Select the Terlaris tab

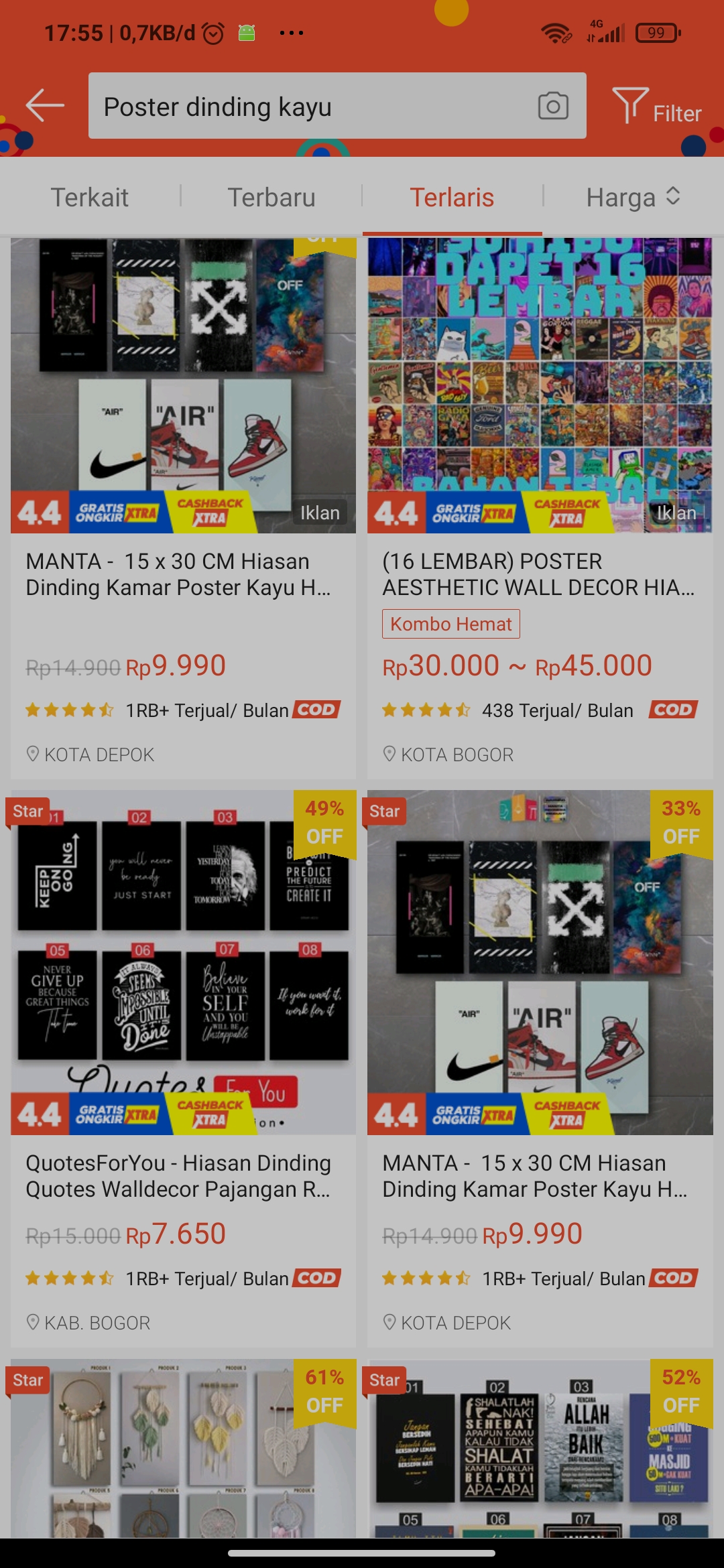[452, 198]
